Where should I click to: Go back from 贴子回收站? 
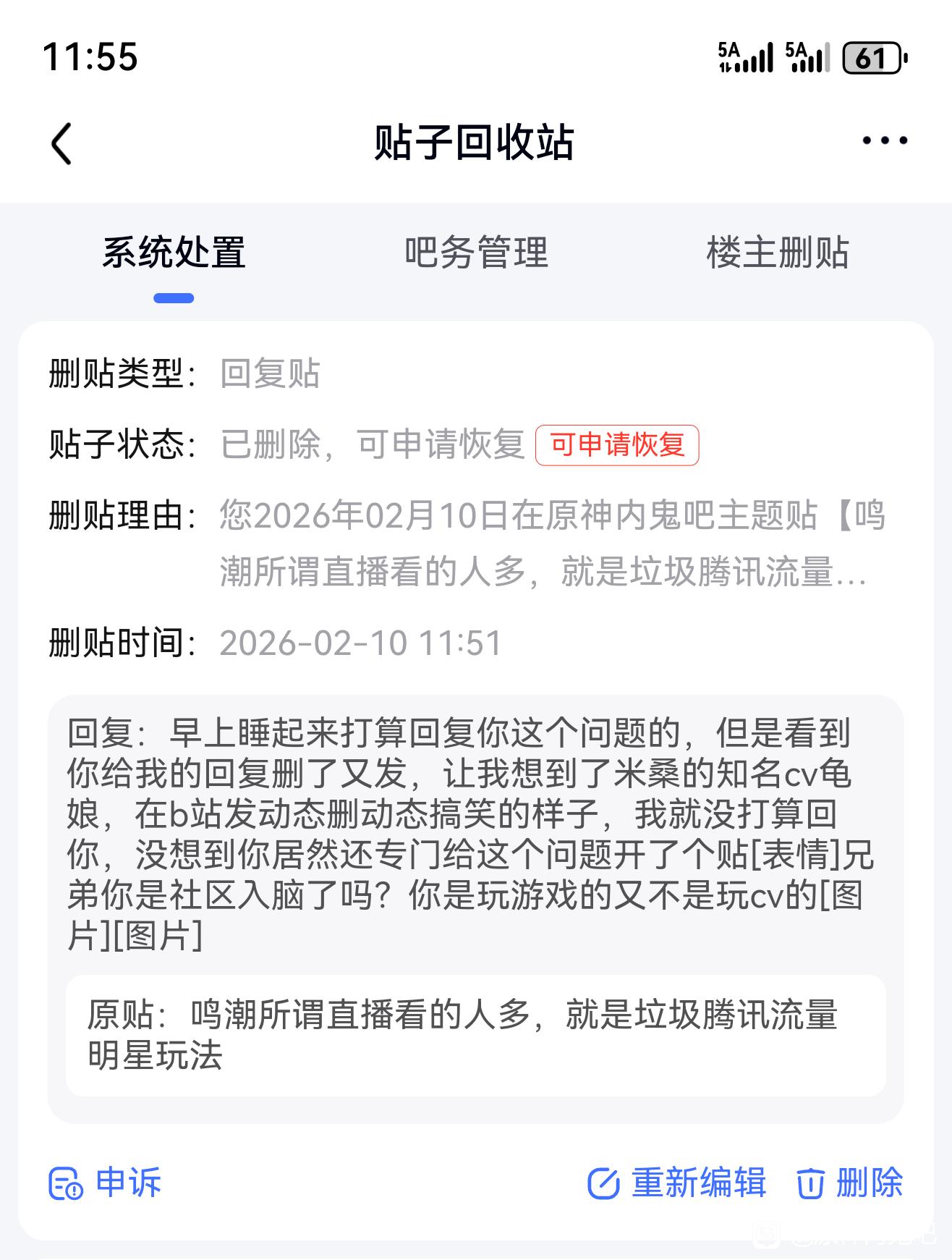tap(62, 143)
